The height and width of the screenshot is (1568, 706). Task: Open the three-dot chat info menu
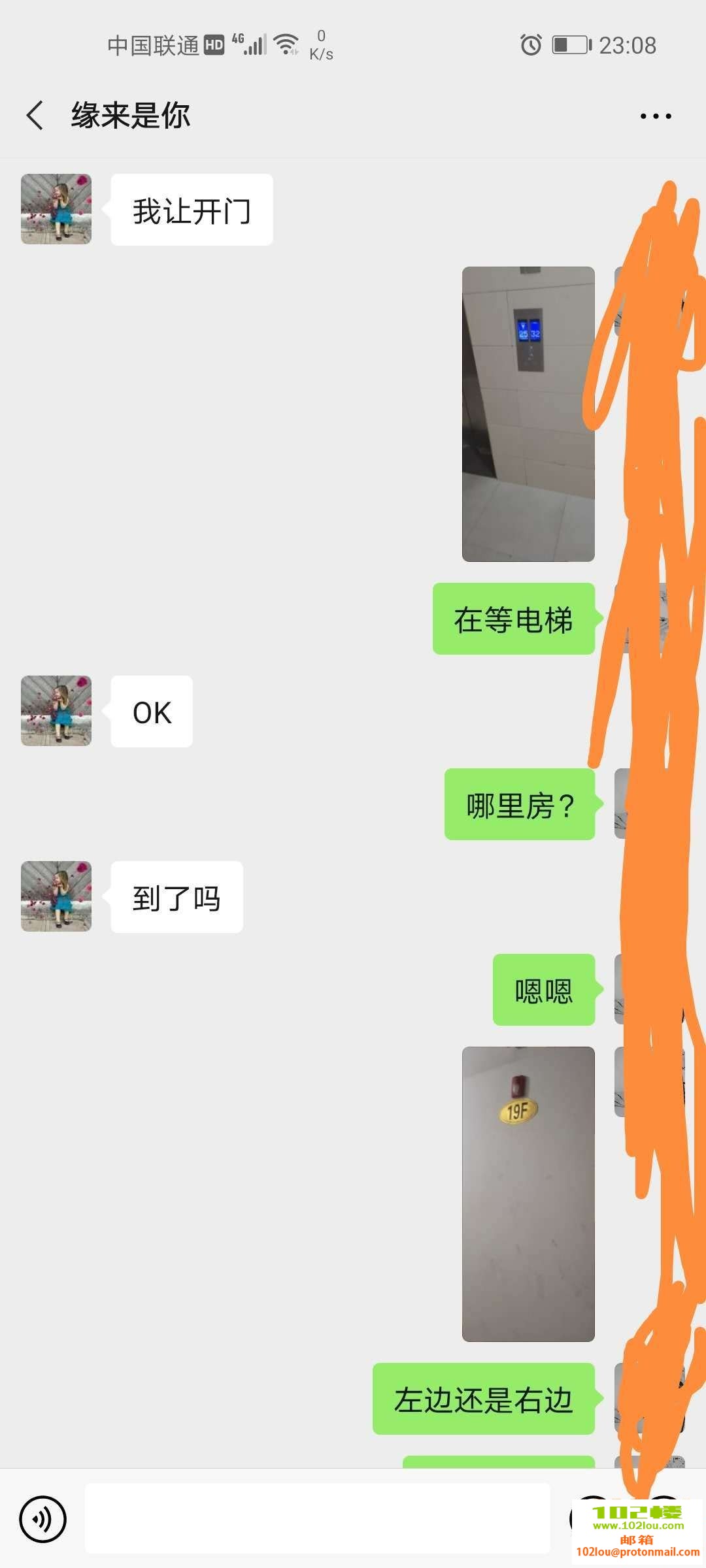[655, 116]
